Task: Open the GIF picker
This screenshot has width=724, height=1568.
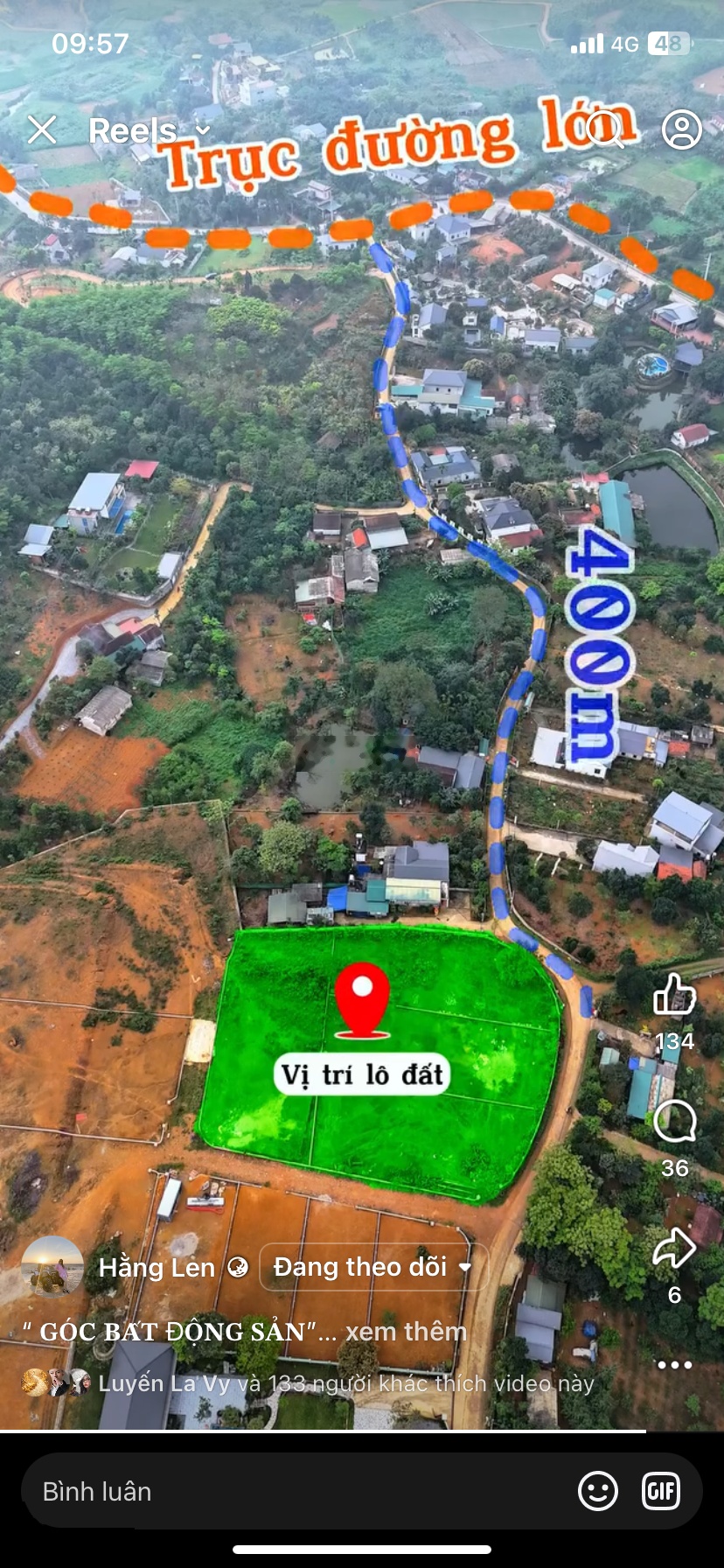Action: pyautogui.click(x=661, y=1491)
